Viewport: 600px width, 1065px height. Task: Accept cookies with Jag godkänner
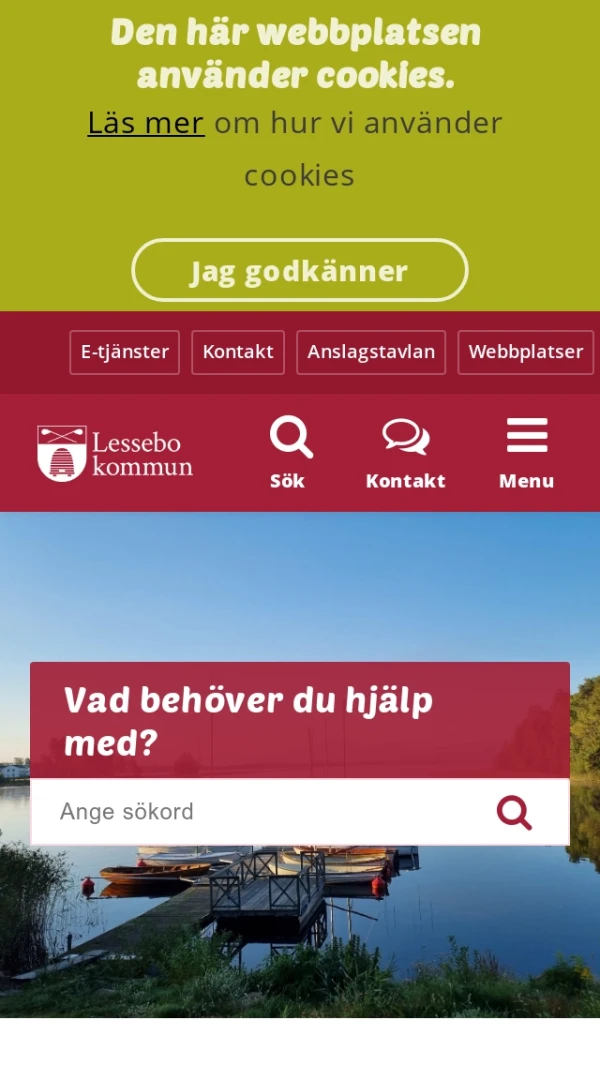(299, 270)
